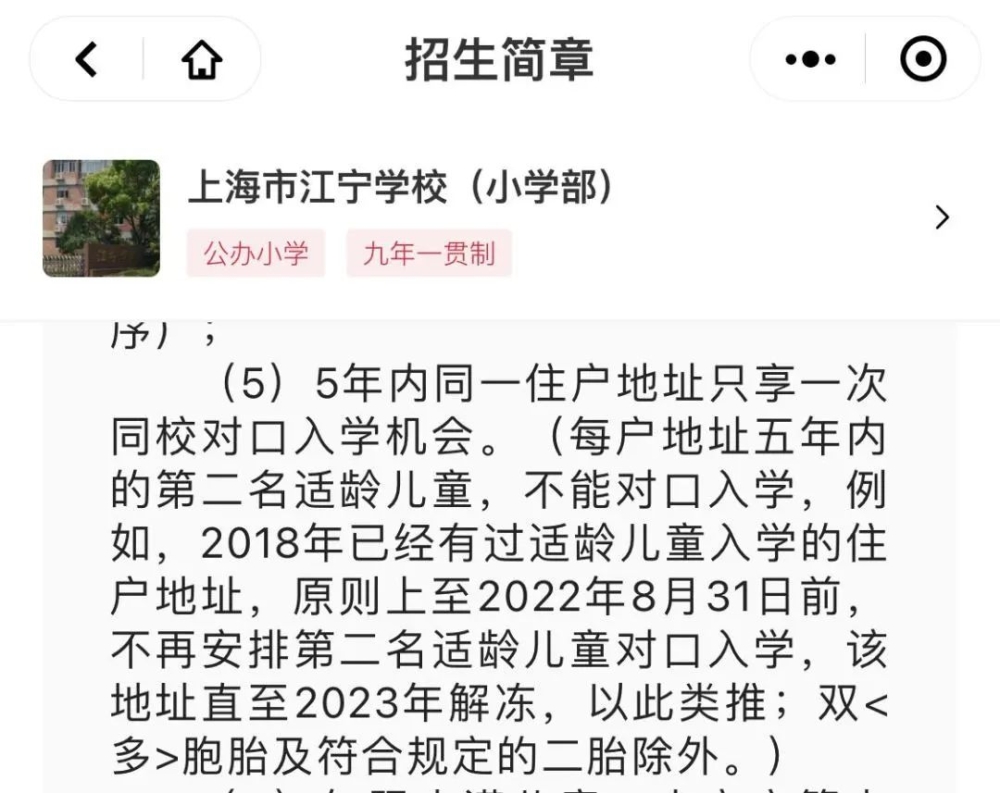
Task: Open 上海市江宁学校（小学部） school details
Action: point(500,218)
